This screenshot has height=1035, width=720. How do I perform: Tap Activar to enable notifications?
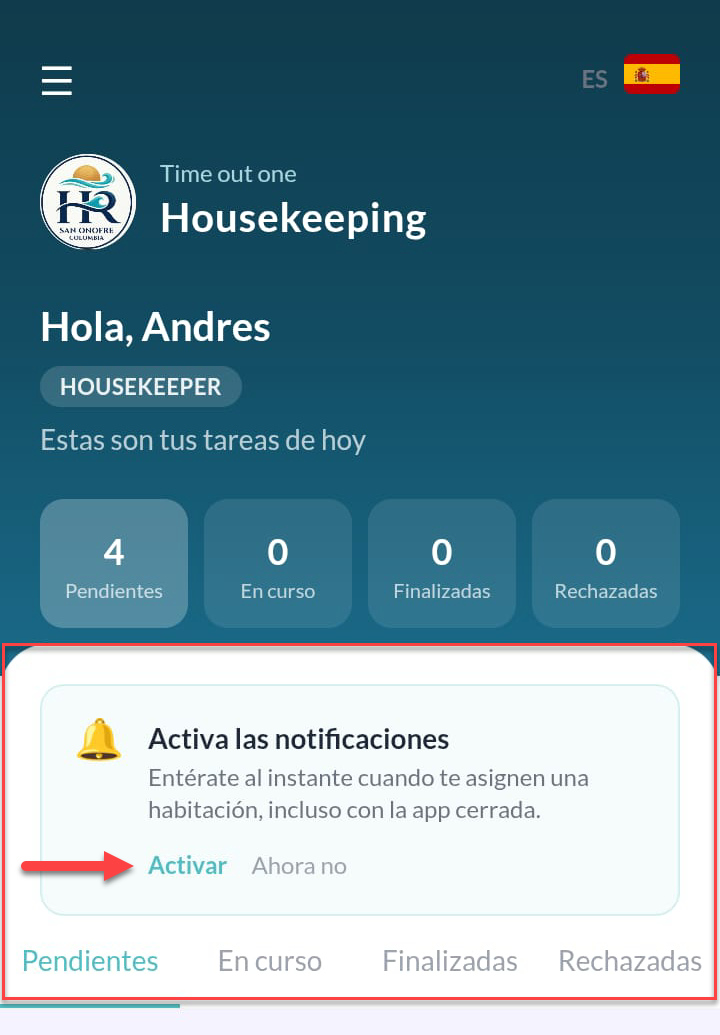pos(187,865)
